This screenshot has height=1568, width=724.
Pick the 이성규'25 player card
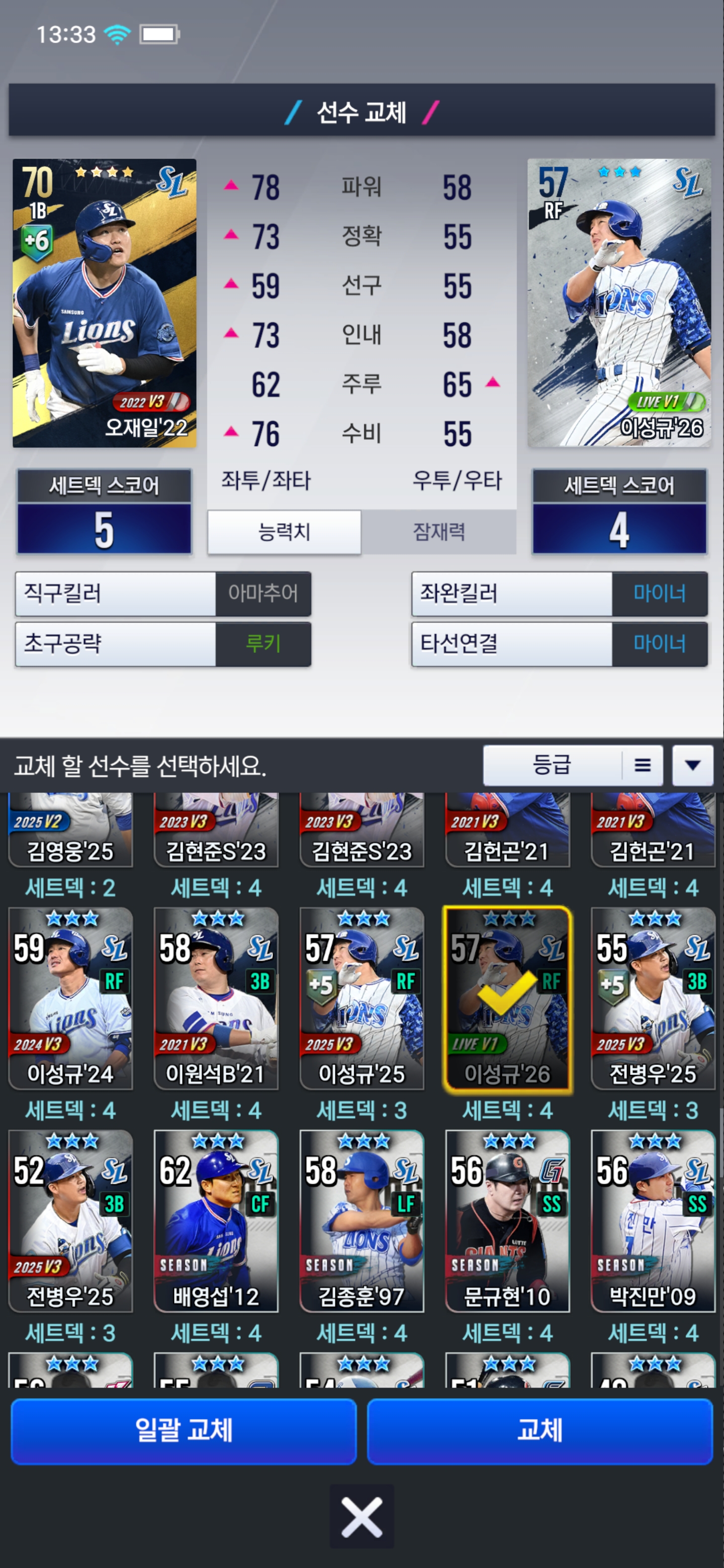tap(361, 998)
